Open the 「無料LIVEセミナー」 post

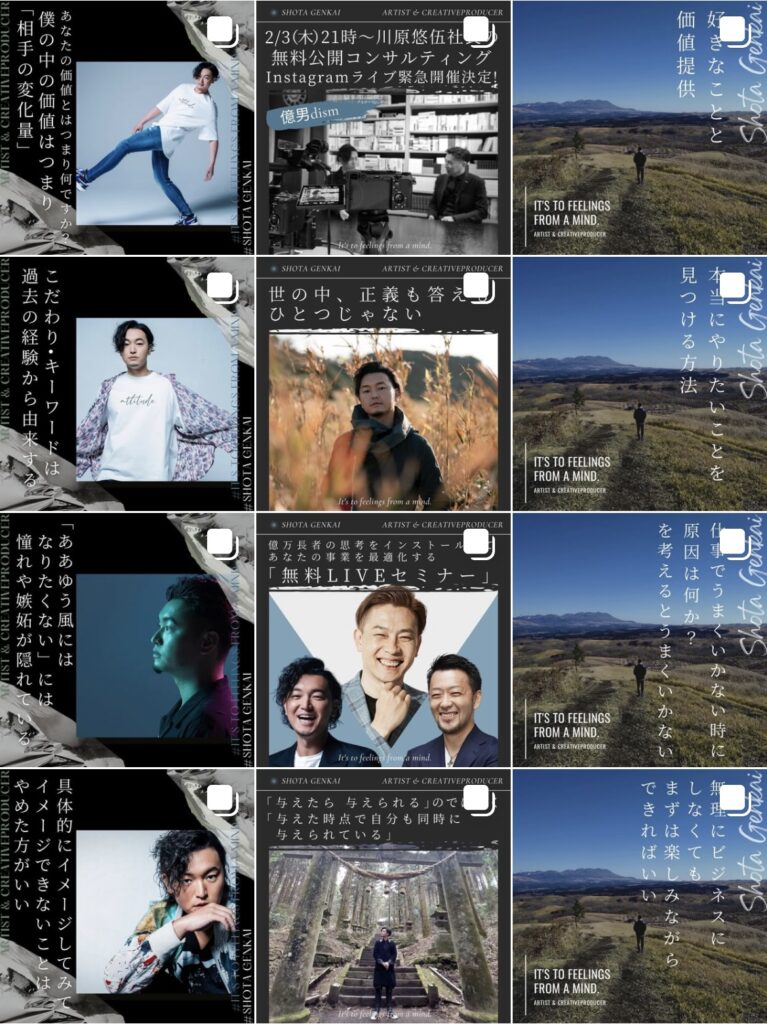click(383, 640)
